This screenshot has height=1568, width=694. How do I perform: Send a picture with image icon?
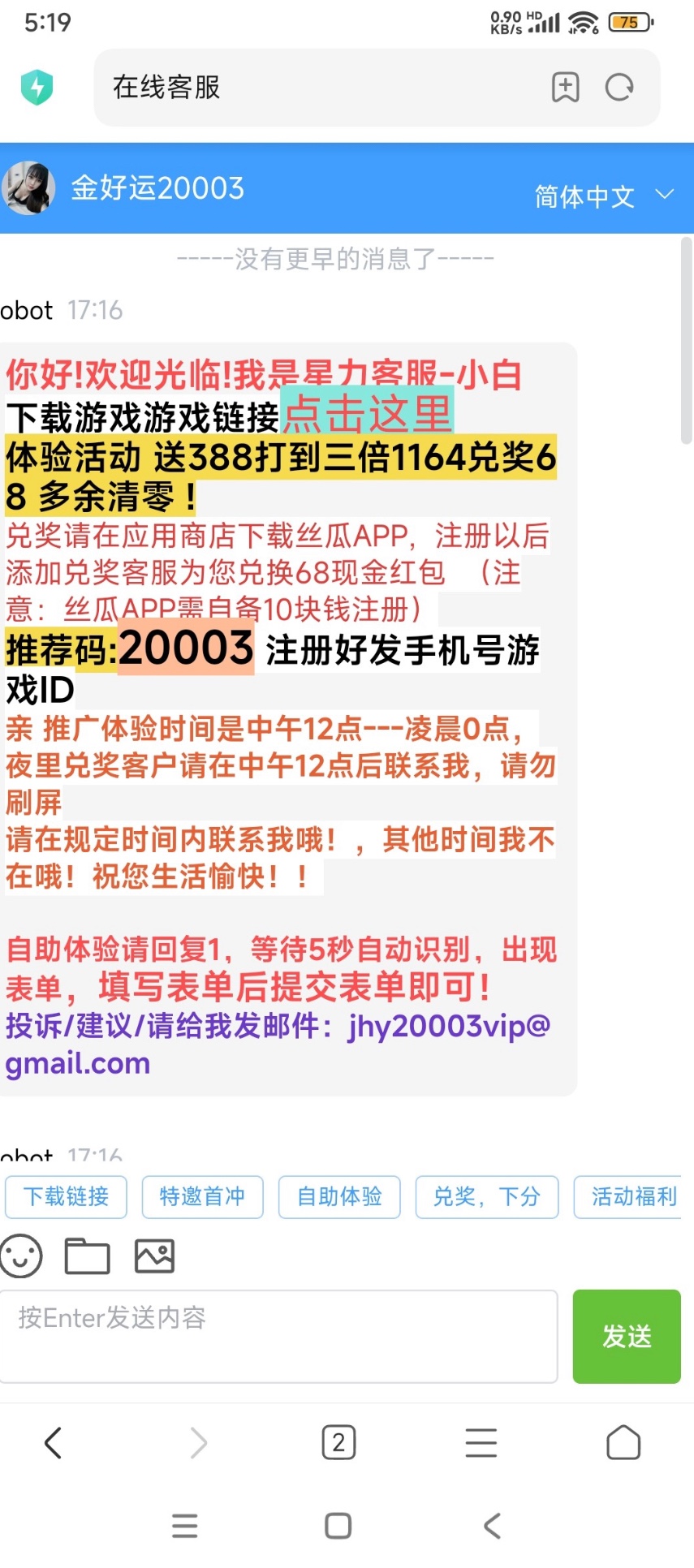[x=154, y=1256]
